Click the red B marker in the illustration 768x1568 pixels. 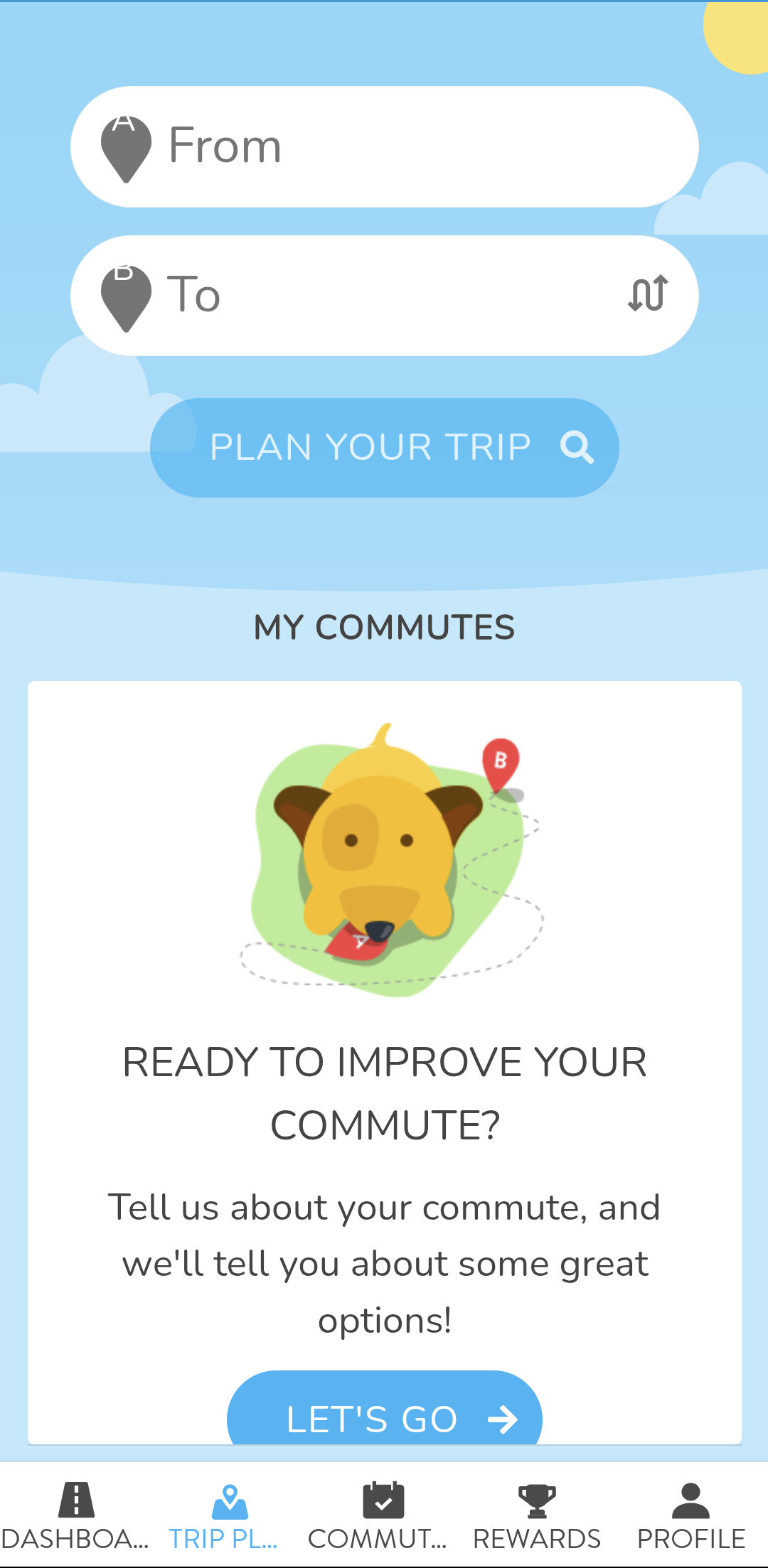pyautogui.click(x=500, y=764)
